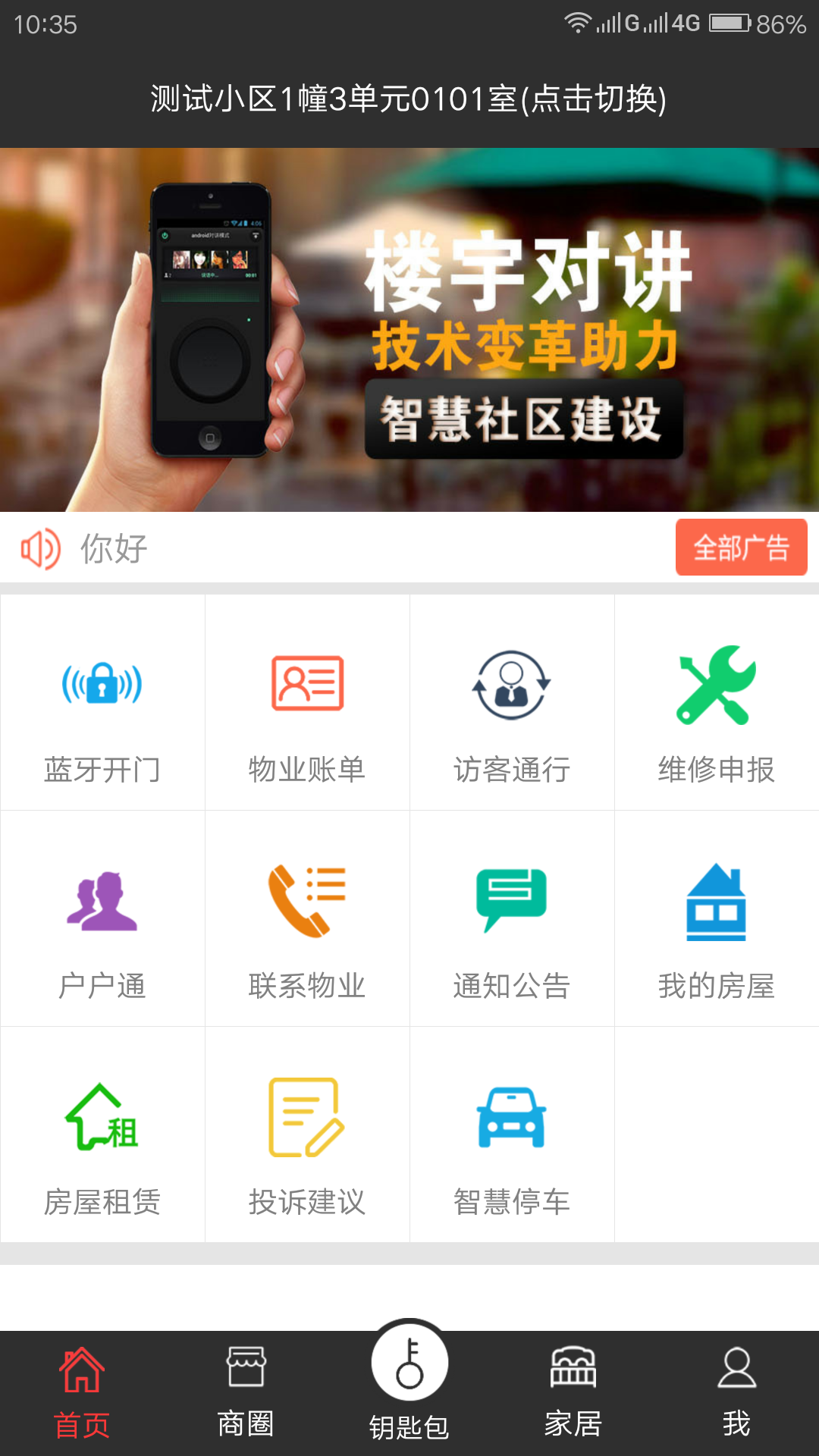Tap the 全部广告 button
Screen dimensions: 819x1456
pyautogui.click(x=741, y=548)
